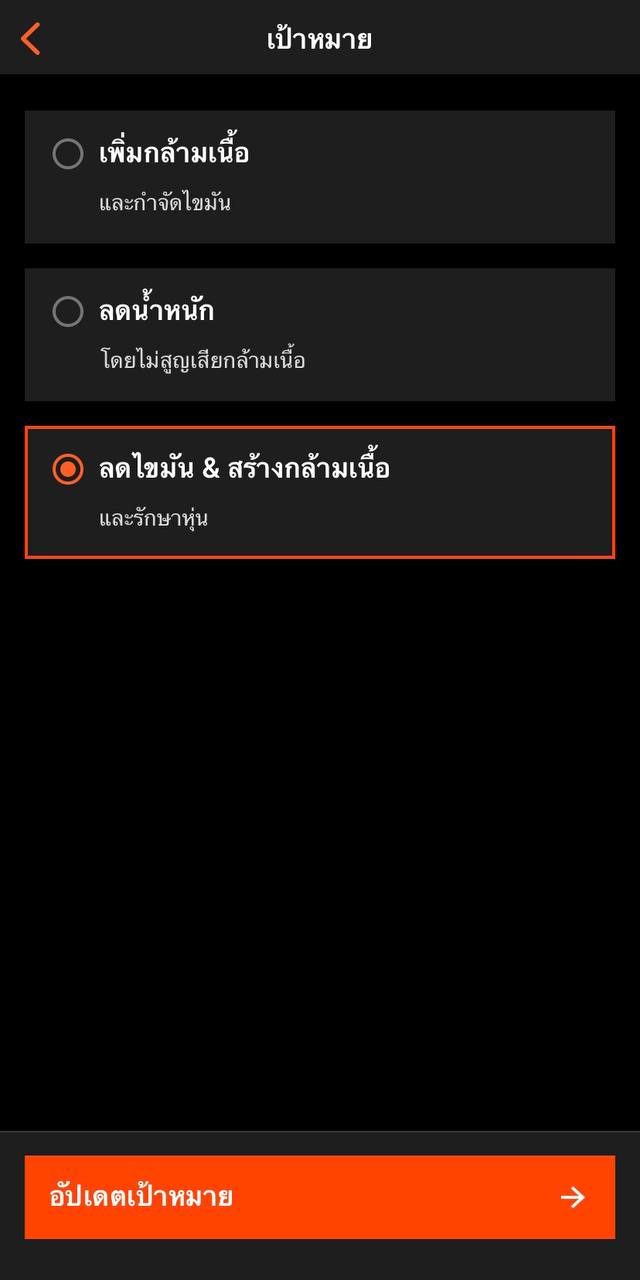Tap the อัปเดตเป้าหมาย button

[x=319, y=1197]
